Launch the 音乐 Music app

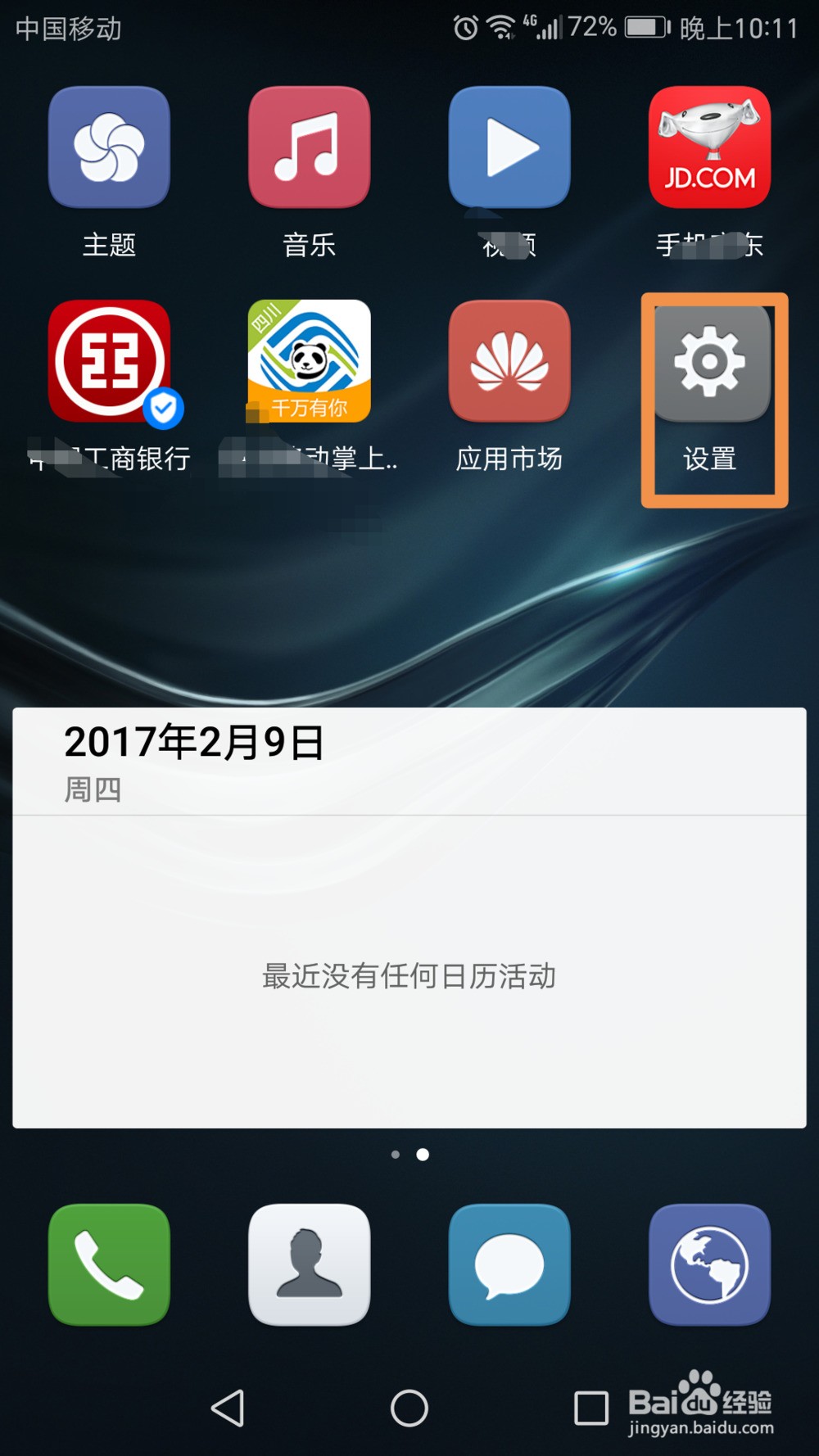pos(310,148)
